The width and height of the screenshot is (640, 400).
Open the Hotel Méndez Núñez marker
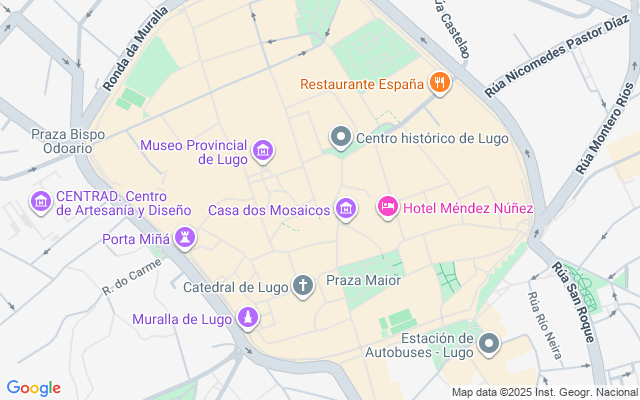tap(387, 207)
